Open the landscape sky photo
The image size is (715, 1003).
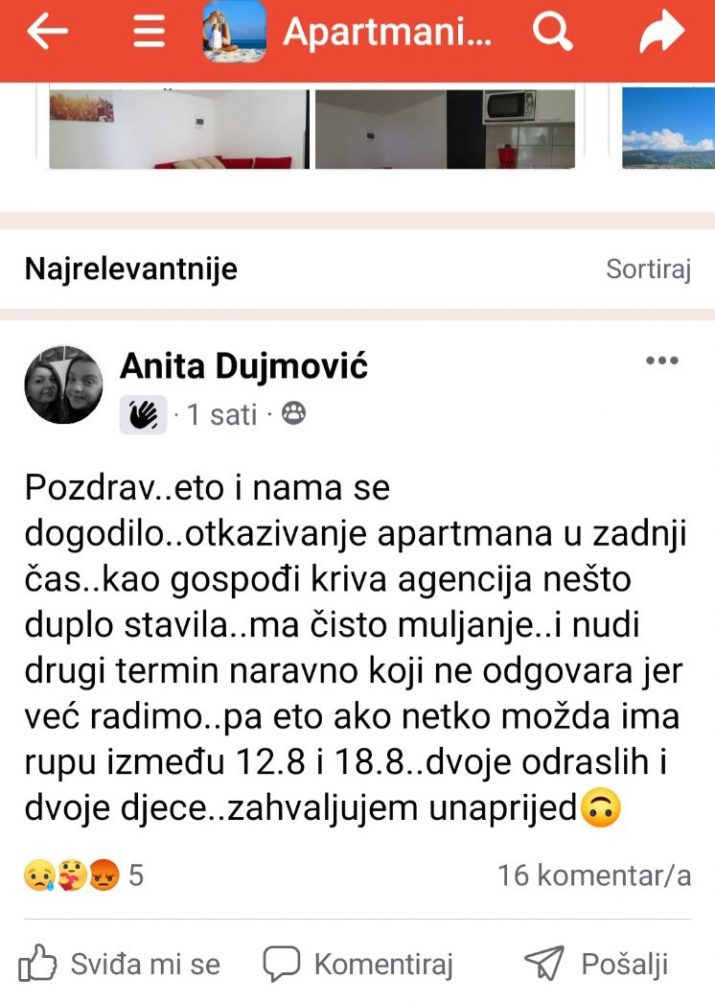tap(668, 130)
